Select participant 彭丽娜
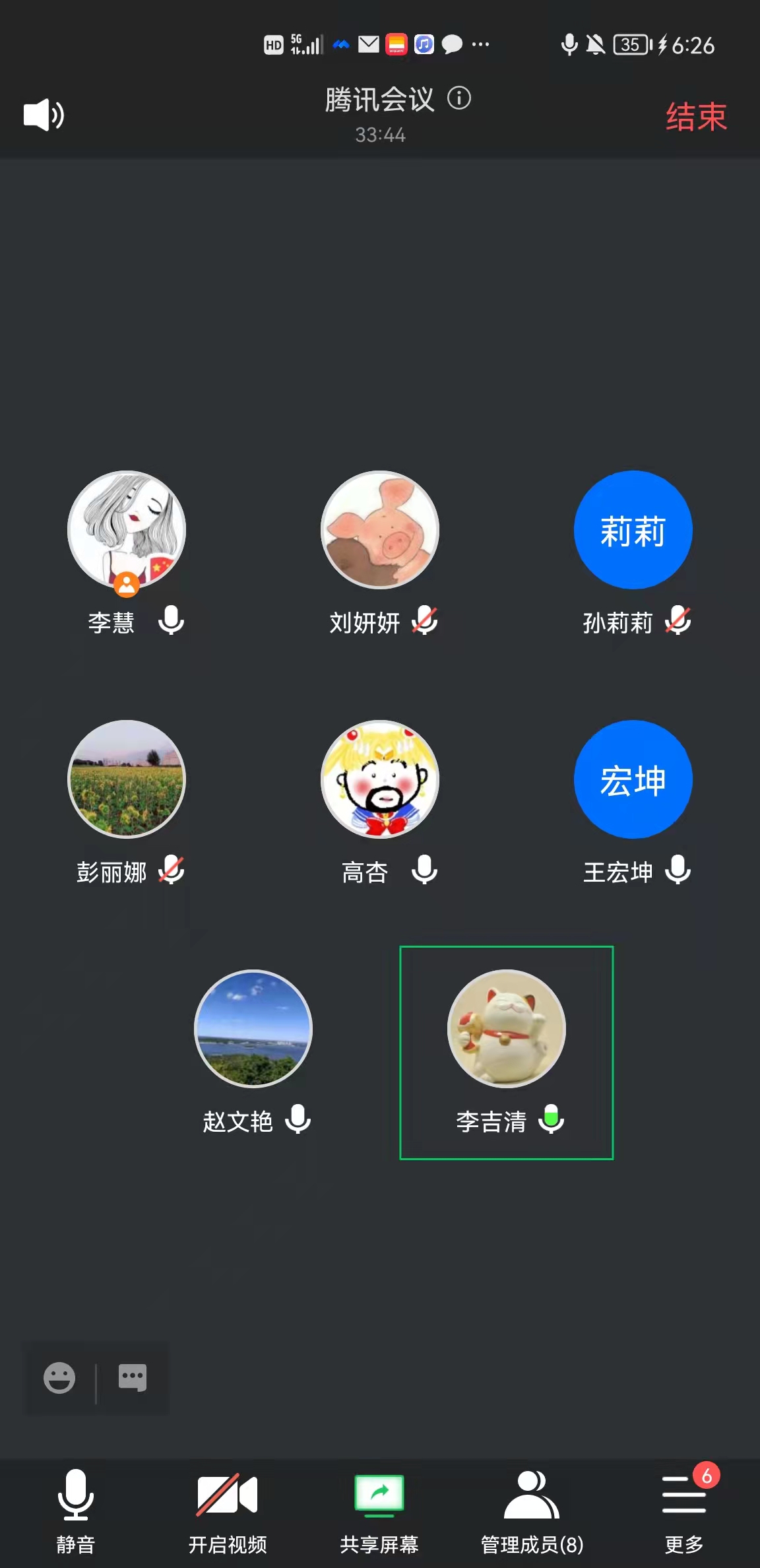This screenshot has height=1568, width=760. 127,779
